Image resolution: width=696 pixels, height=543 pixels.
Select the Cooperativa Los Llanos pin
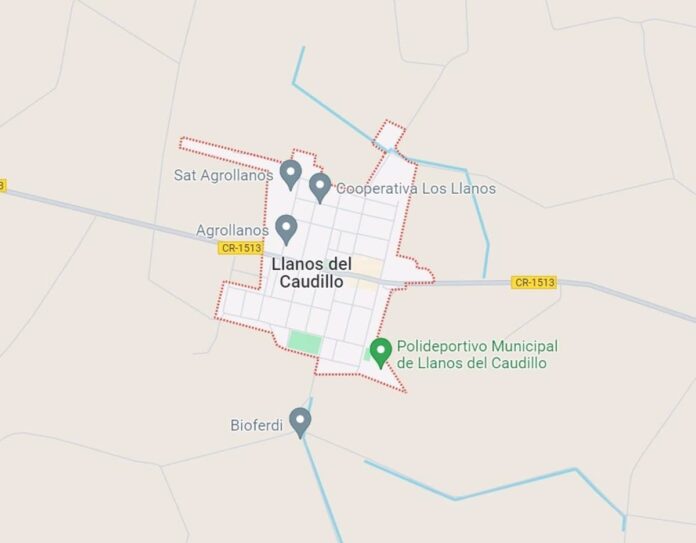pyautogui.click(x=320, y=186)
